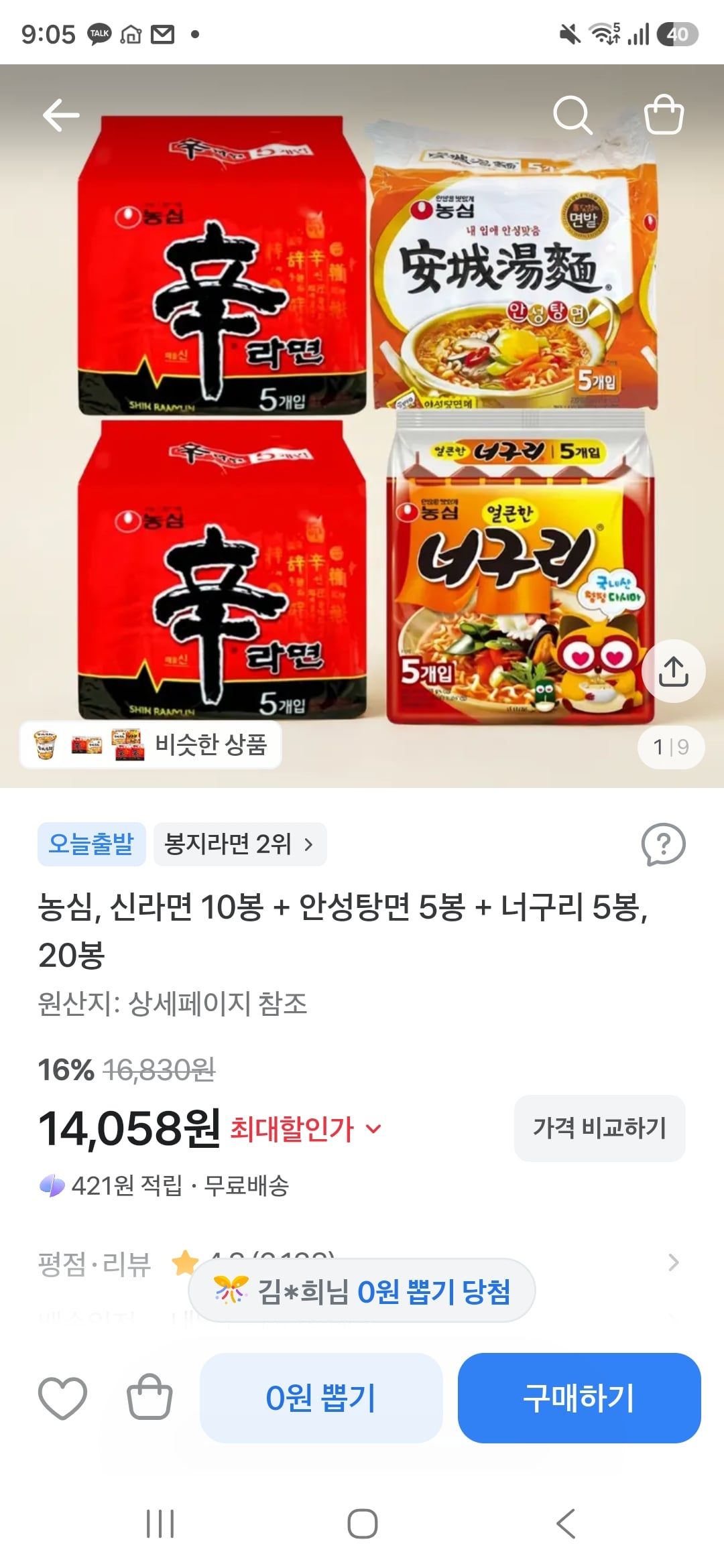The height and width of the screenshot is (1568, 724).
Task: Share this product
Action: 673,671
